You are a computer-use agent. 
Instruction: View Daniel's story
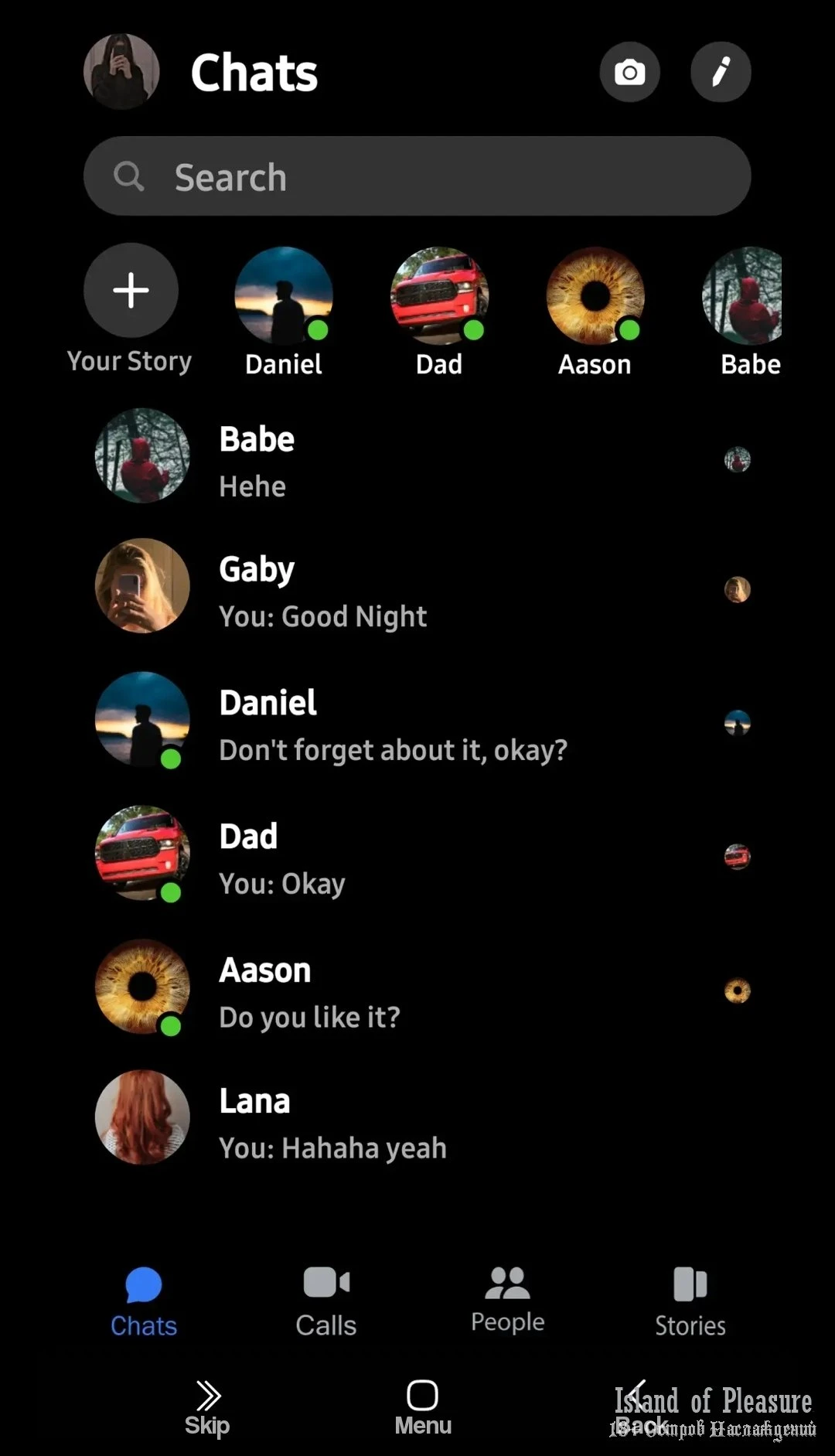click(284, 295)
